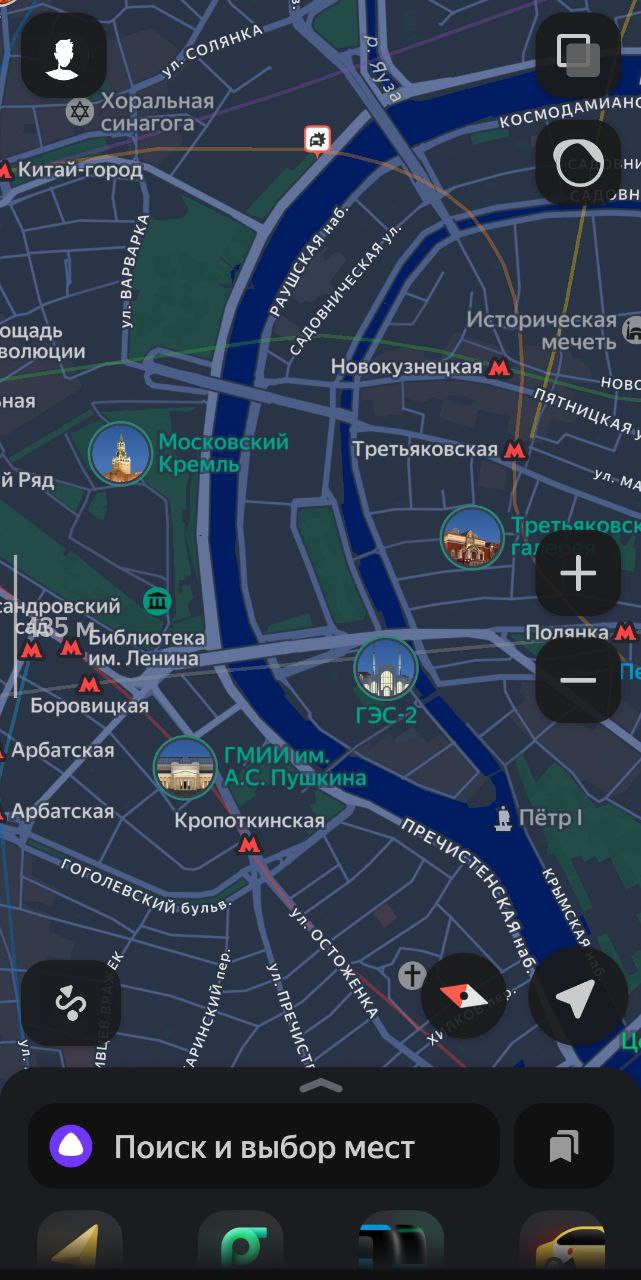Center map on my location
The image size is (641, 1280).
point(575,996)
